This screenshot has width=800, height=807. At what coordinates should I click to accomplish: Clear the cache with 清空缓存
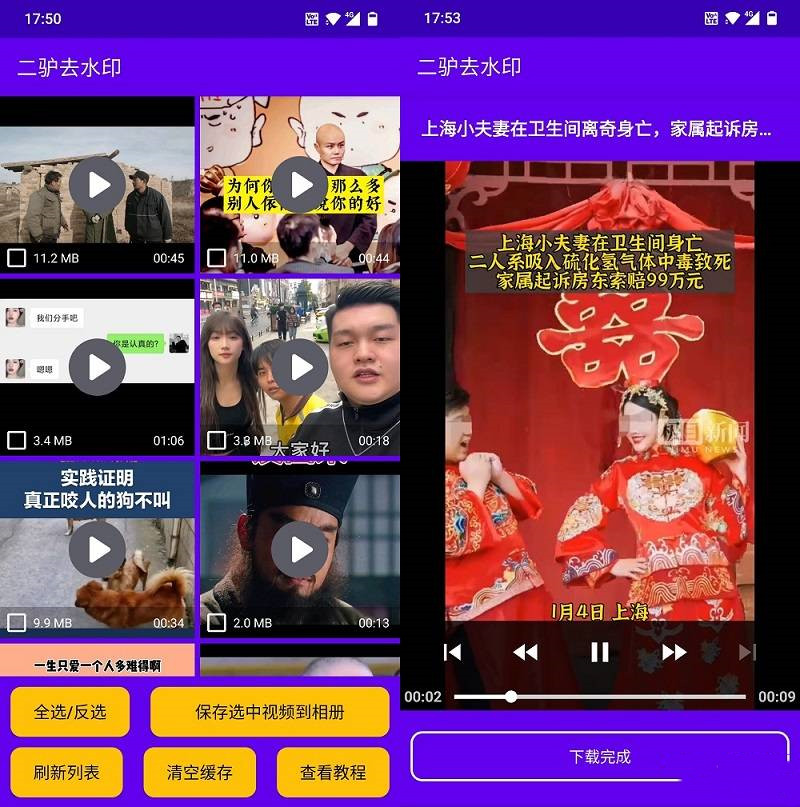coord(200,772)
